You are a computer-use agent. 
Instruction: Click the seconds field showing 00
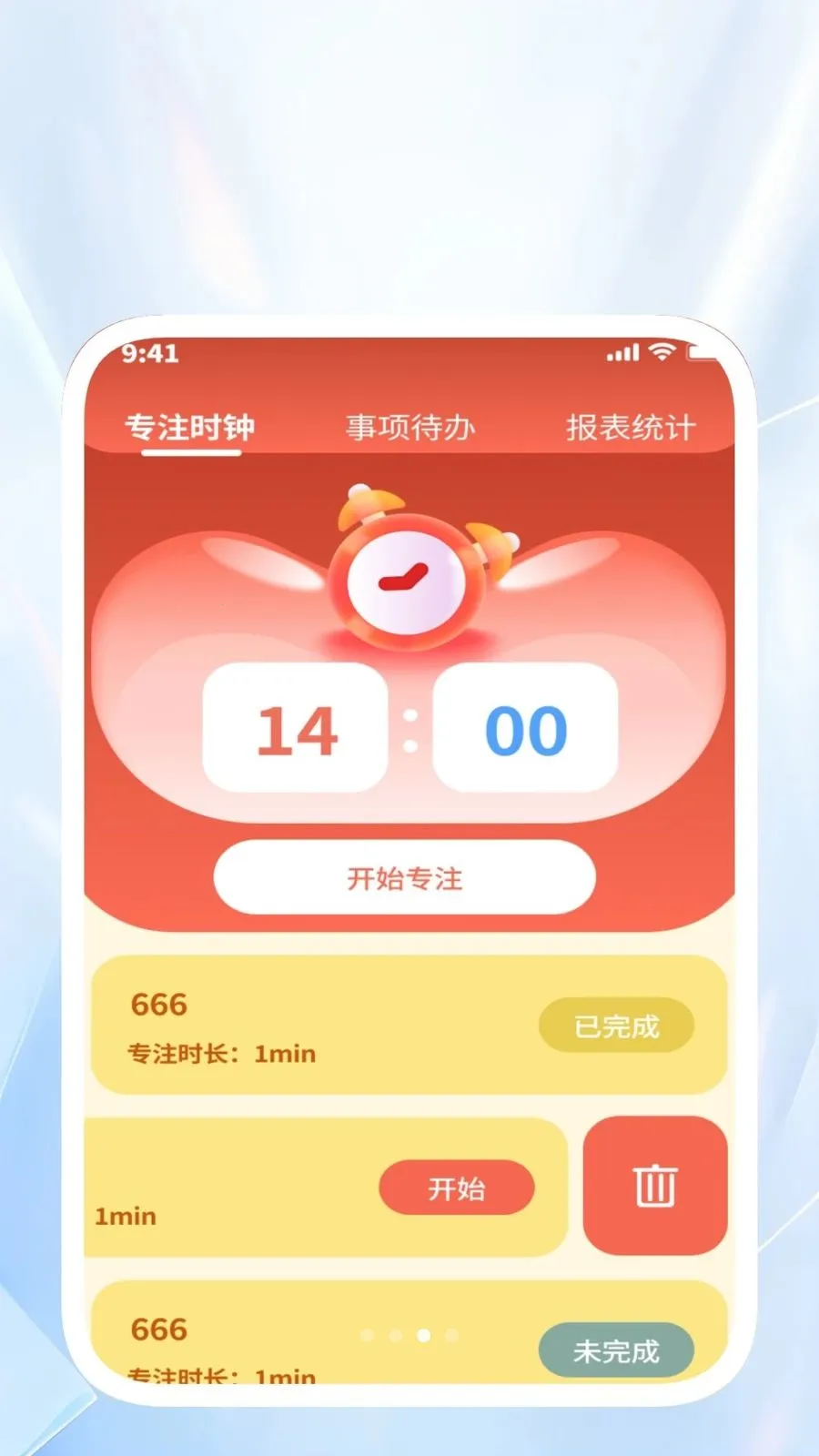[525, 728]
